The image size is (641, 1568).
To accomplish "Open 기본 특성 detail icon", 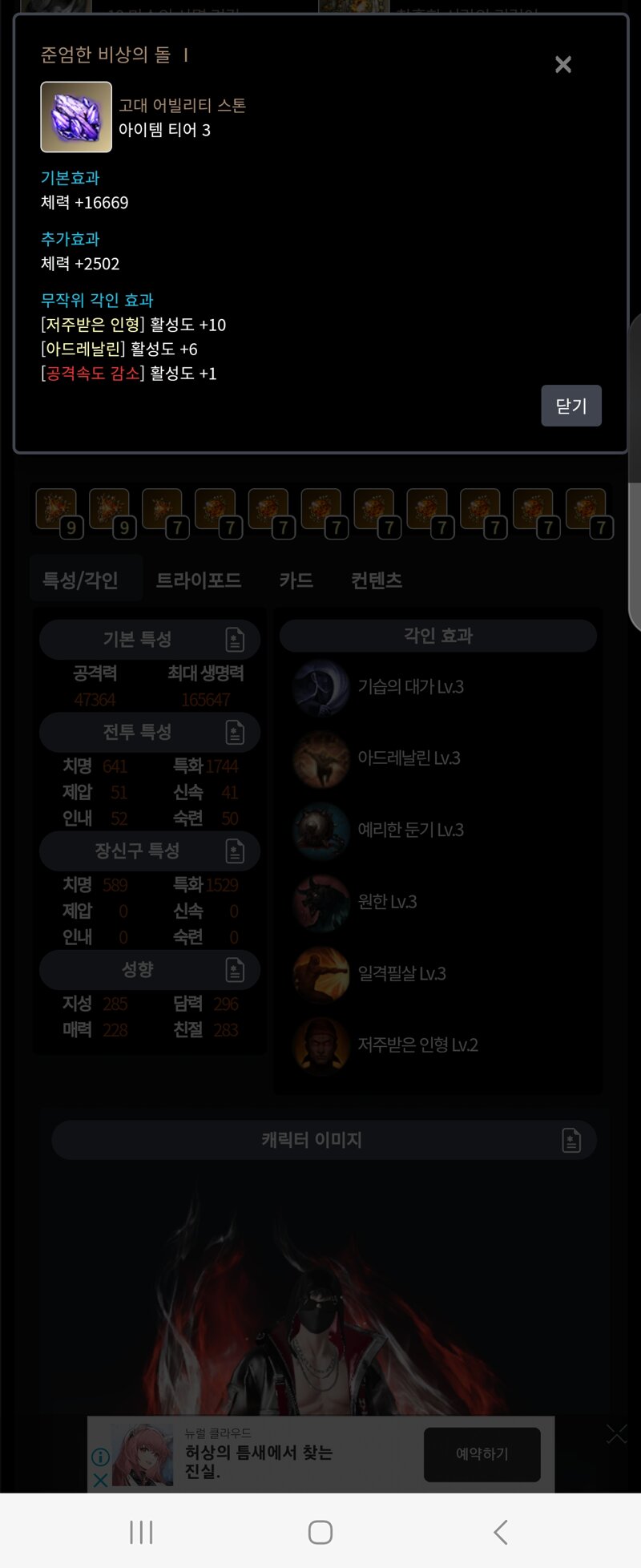I will coord(235,640).
